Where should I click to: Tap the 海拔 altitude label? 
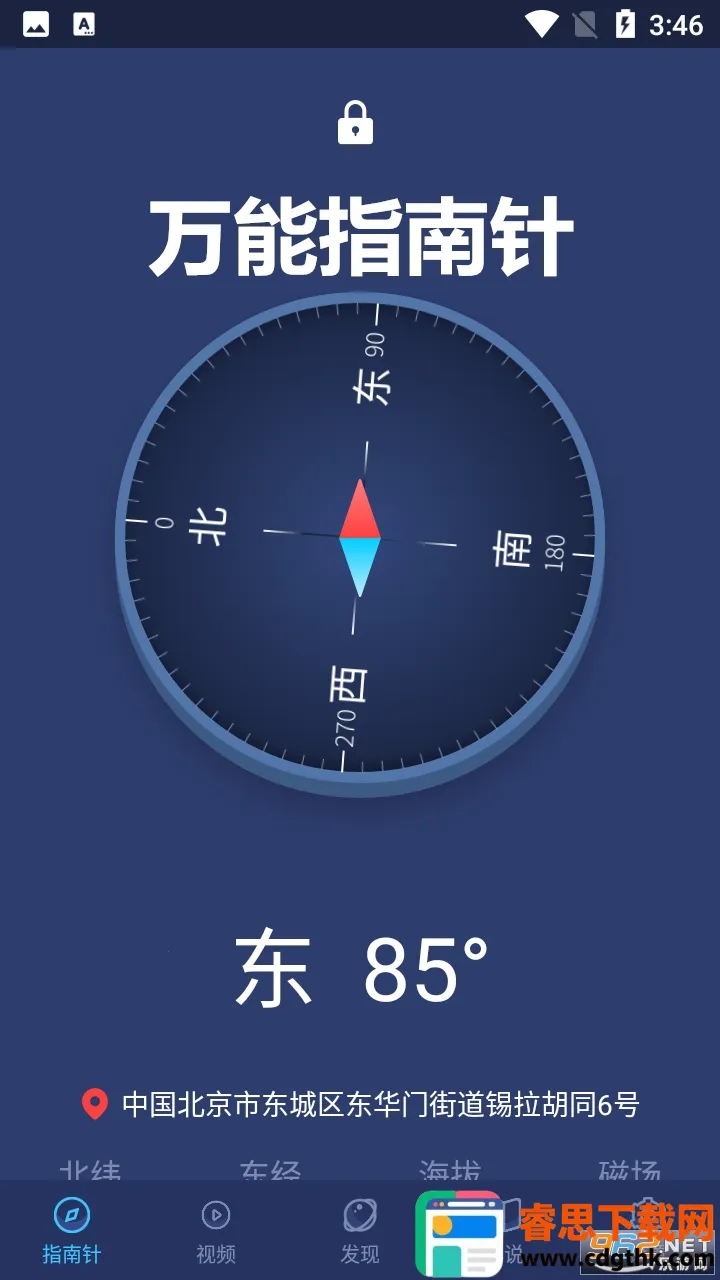coord(450,1168)
